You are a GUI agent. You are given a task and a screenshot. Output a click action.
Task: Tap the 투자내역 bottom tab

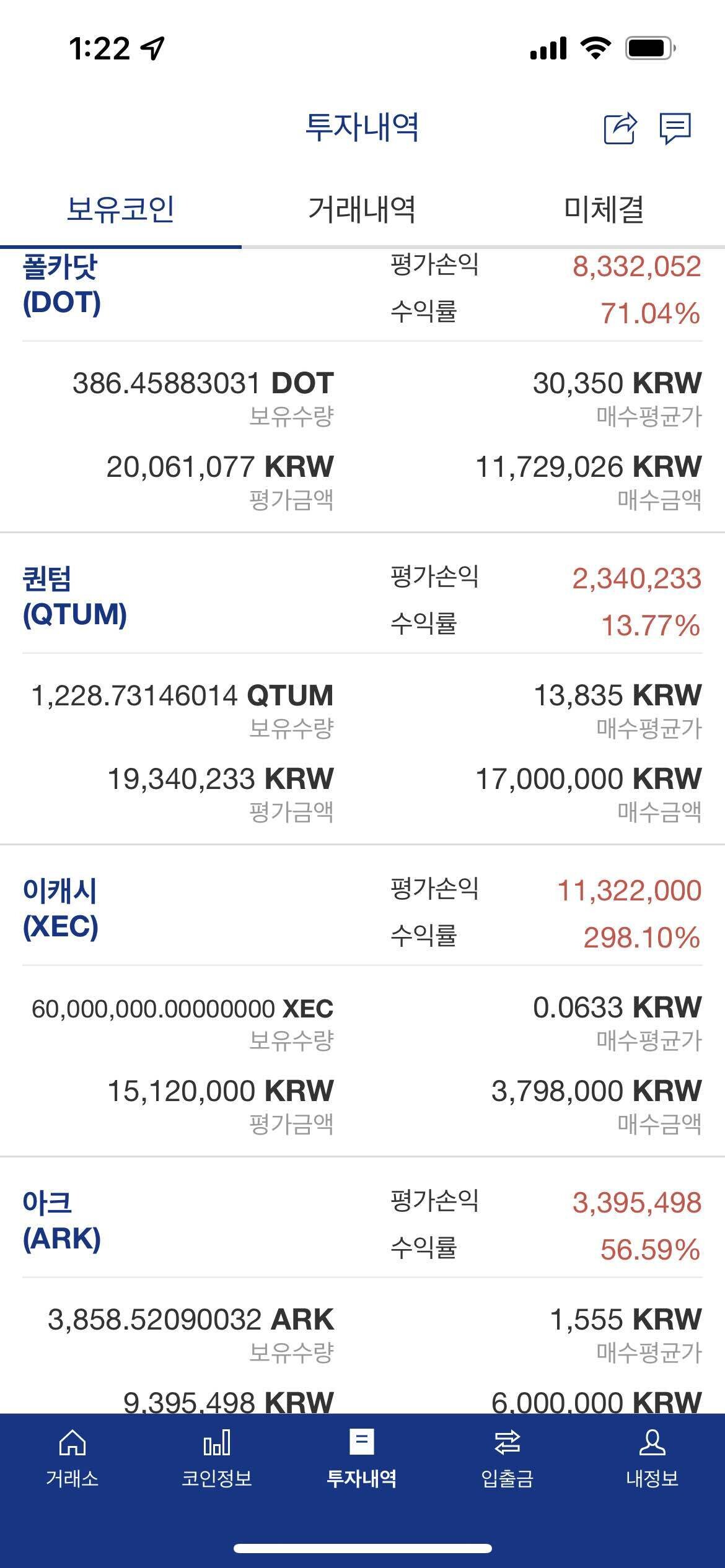tap(362, 1459)
